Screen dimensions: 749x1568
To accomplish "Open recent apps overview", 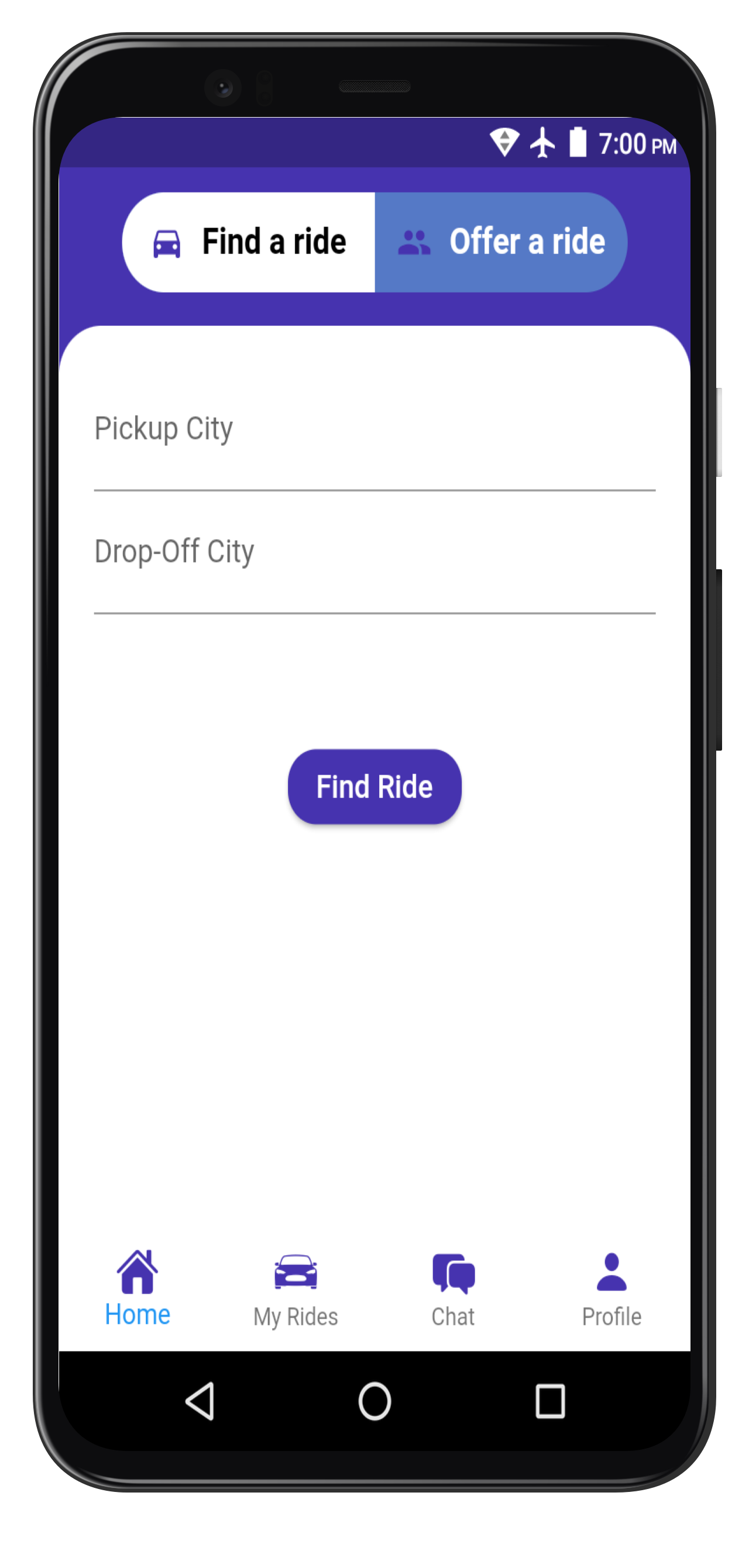I will [x=549, y=1401].
